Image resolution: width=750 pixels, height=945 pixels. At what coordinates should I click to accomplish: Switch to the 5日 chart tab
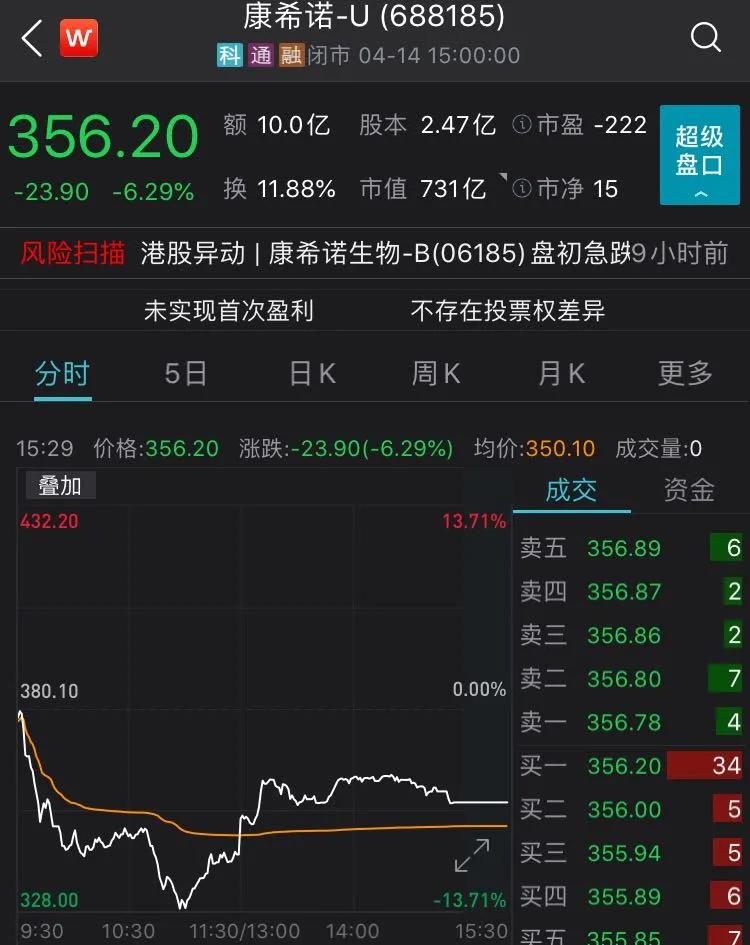pos(186,374)
